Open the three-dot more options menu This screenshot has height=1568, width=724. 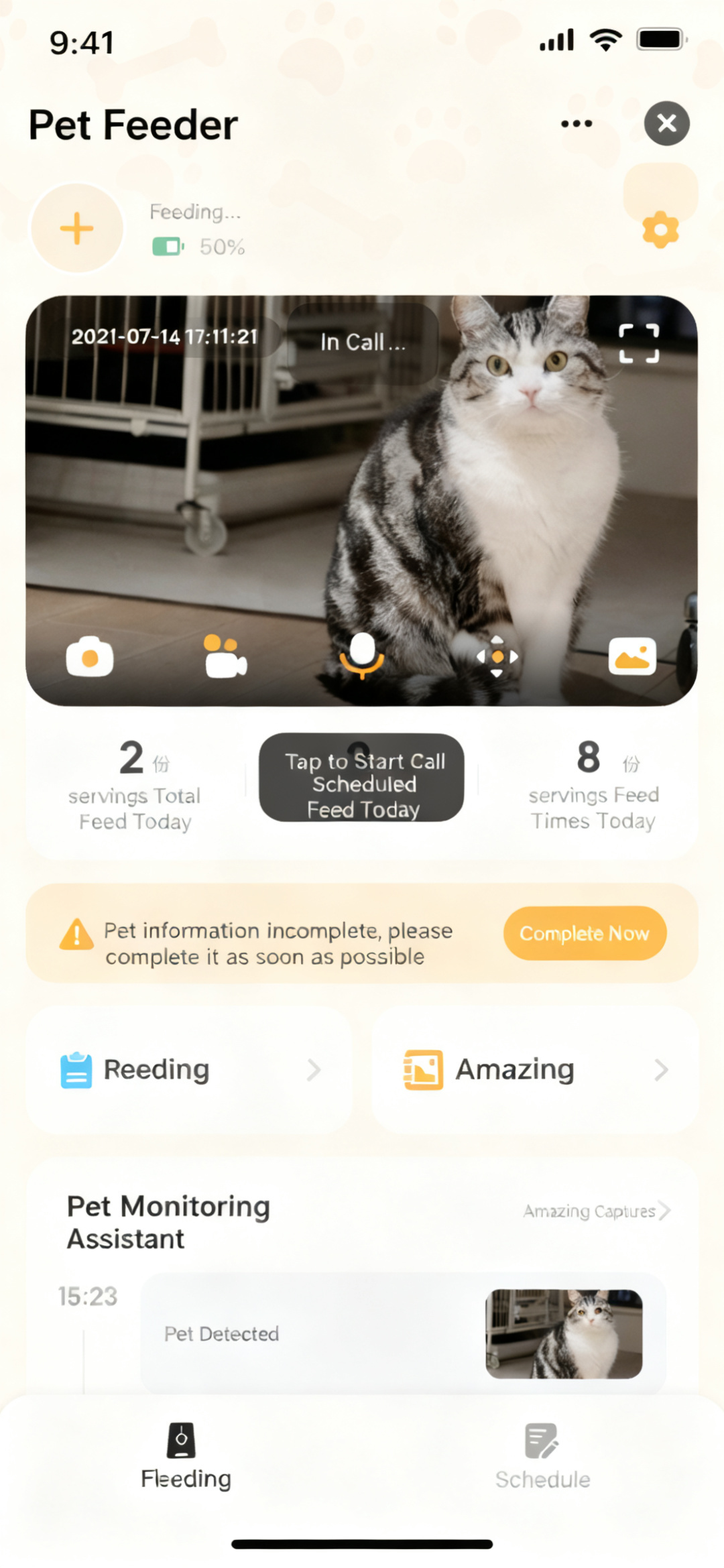point(577,123)
